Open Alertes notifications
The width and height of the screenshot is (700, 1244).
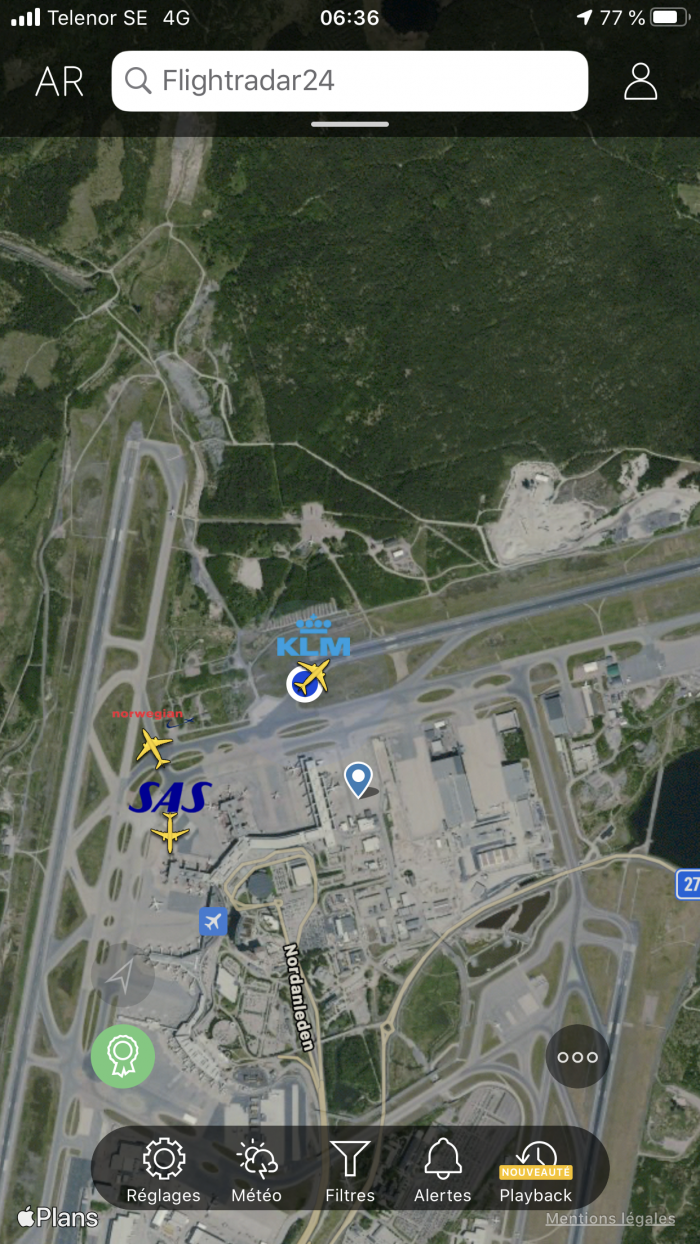443,1170
